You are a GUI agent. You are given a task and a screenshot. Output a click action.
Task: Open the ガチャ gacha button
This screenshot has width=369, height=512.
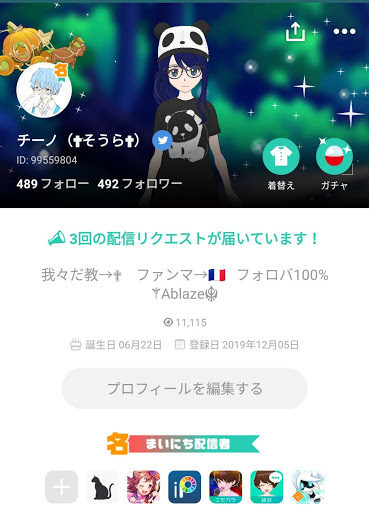click(334, 165)
